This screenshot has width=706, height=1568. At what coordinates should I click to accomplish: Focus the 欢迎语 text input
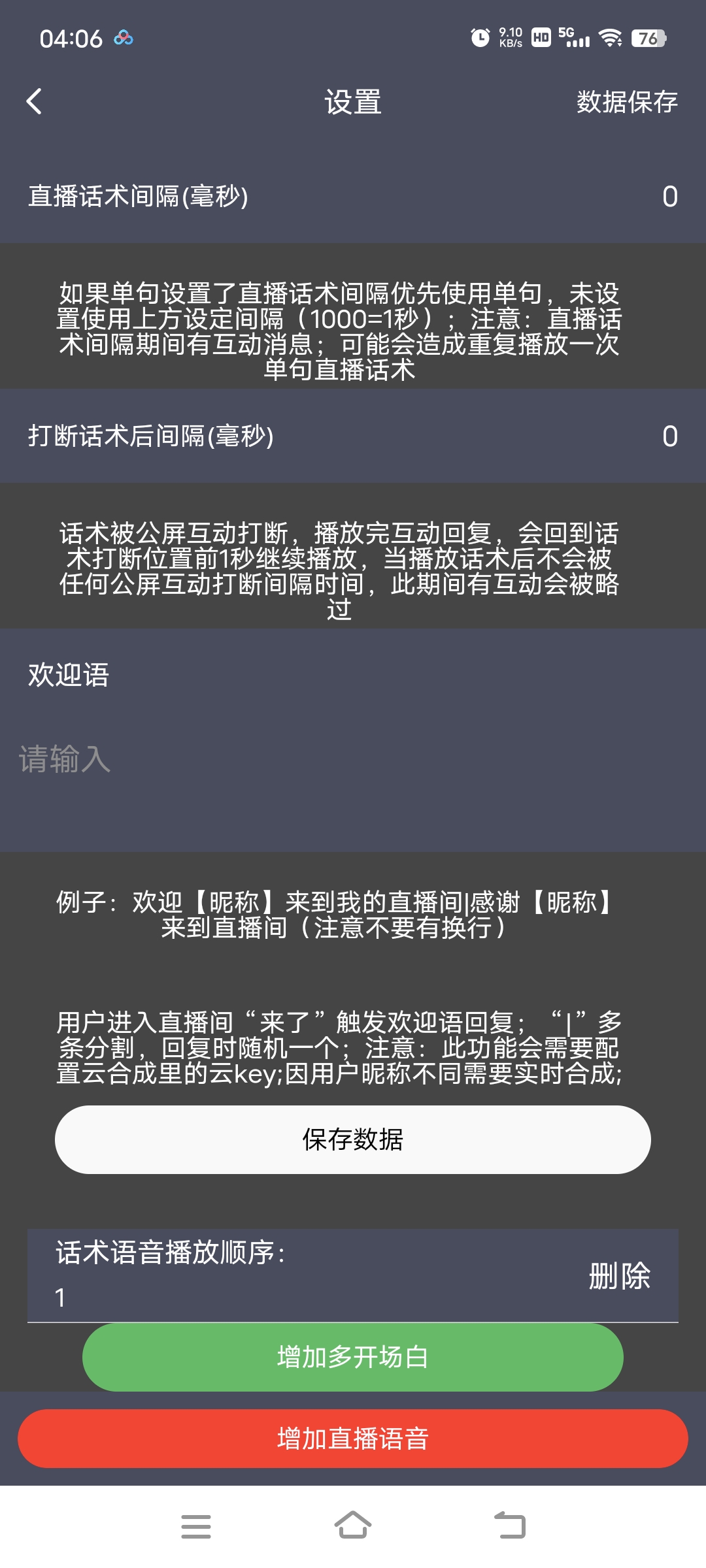point(353,760)
